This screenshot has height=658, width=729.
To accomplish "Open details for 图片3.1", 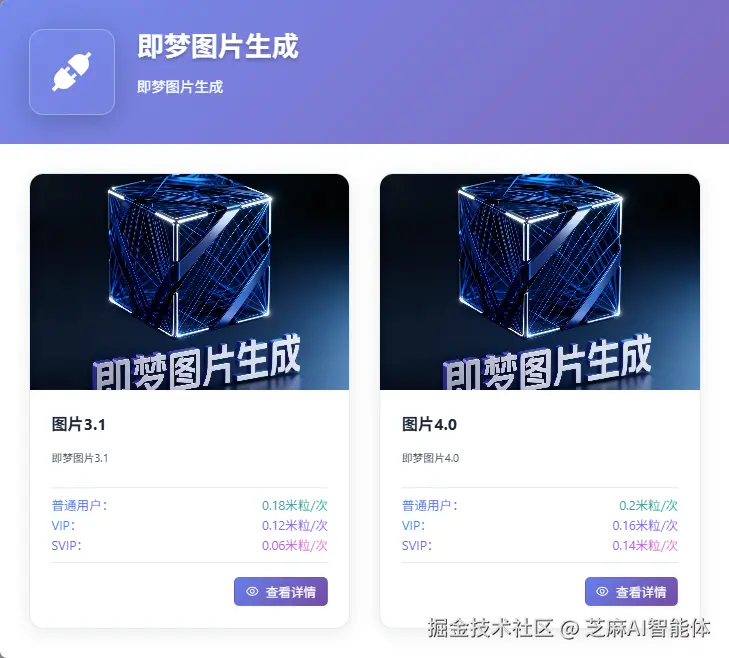I will (x=280, y=591).
